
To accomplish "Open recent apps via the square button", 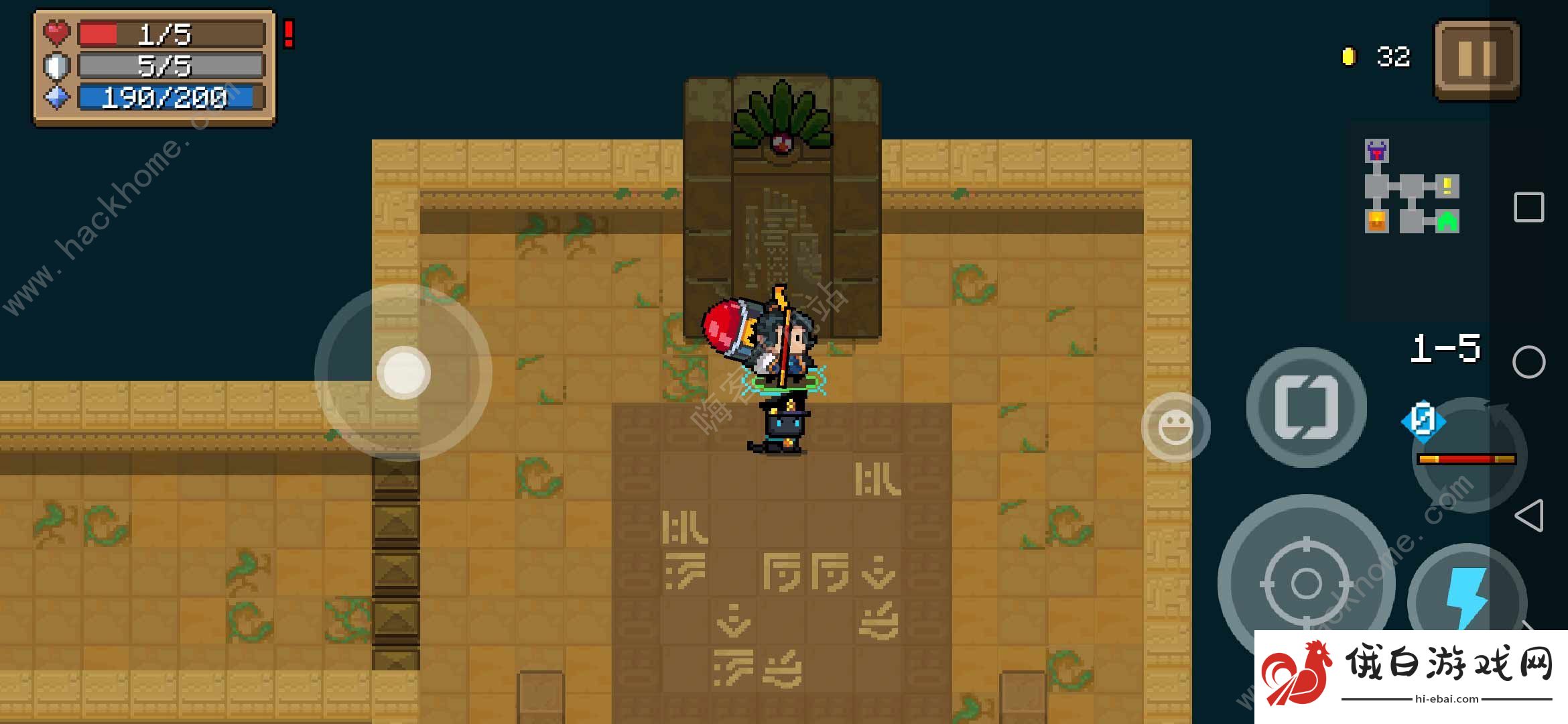I will pyautogui.click(x=1529, y=207).
